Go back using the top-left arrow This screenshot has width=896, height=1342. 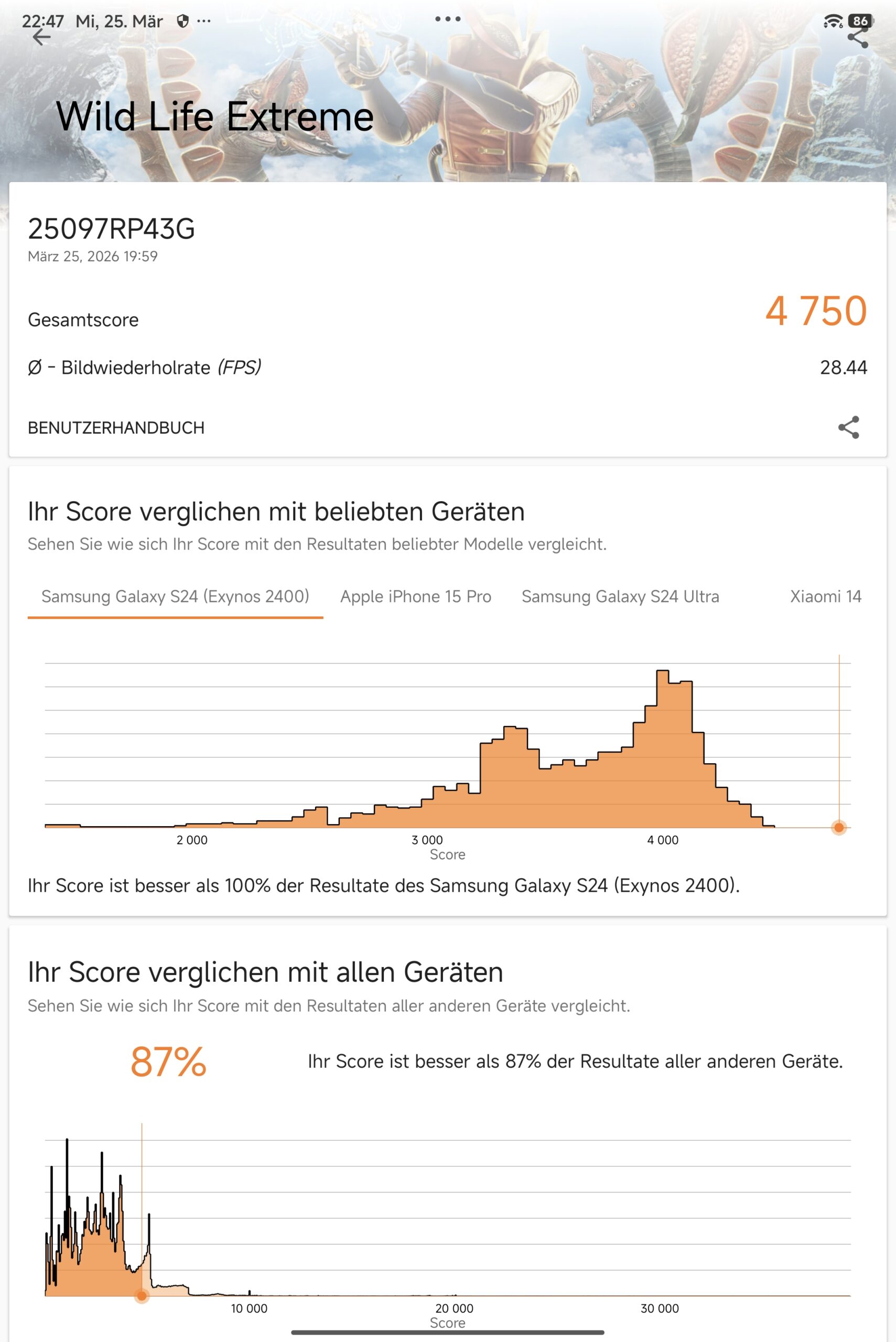point(41,38)
